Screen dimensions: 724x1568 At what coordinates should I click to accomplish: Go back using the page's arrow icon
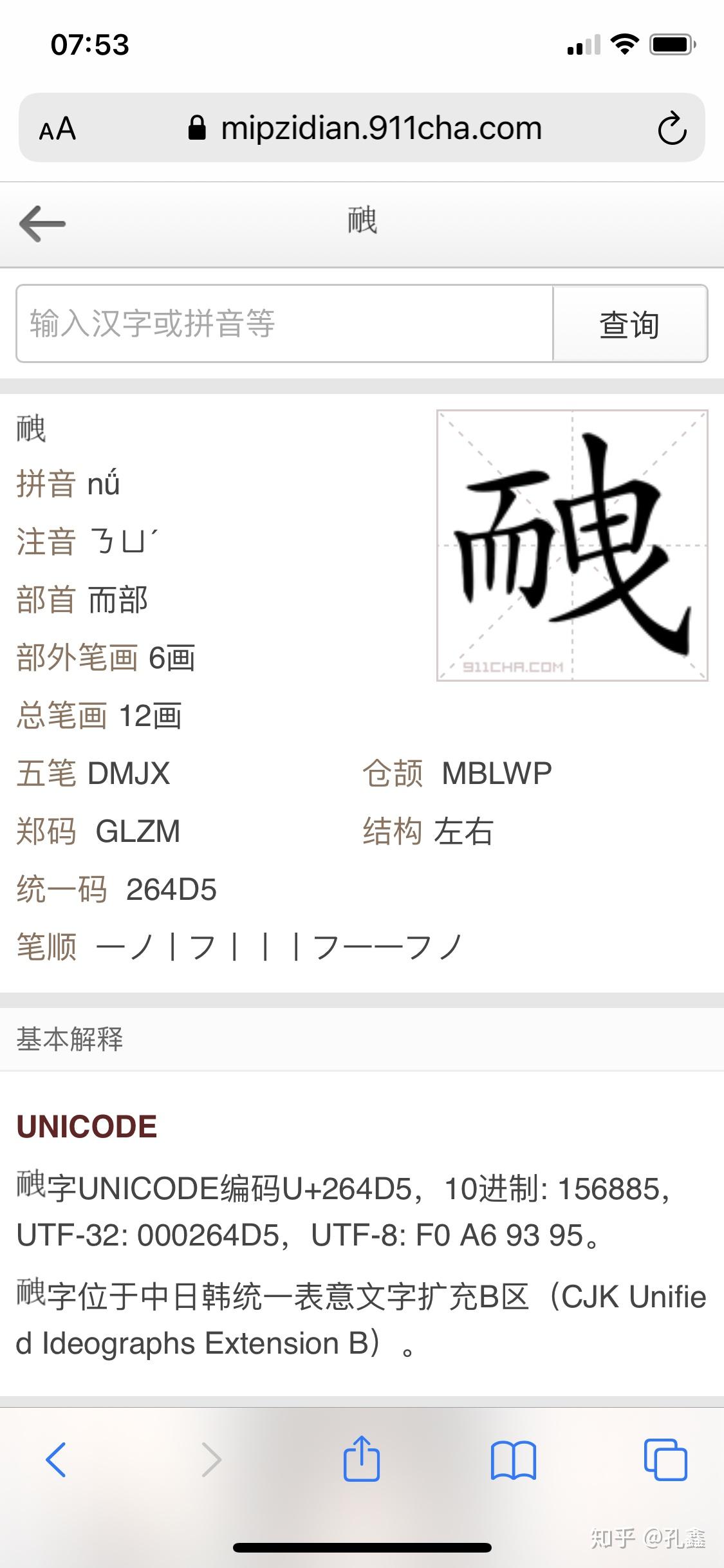42,224
